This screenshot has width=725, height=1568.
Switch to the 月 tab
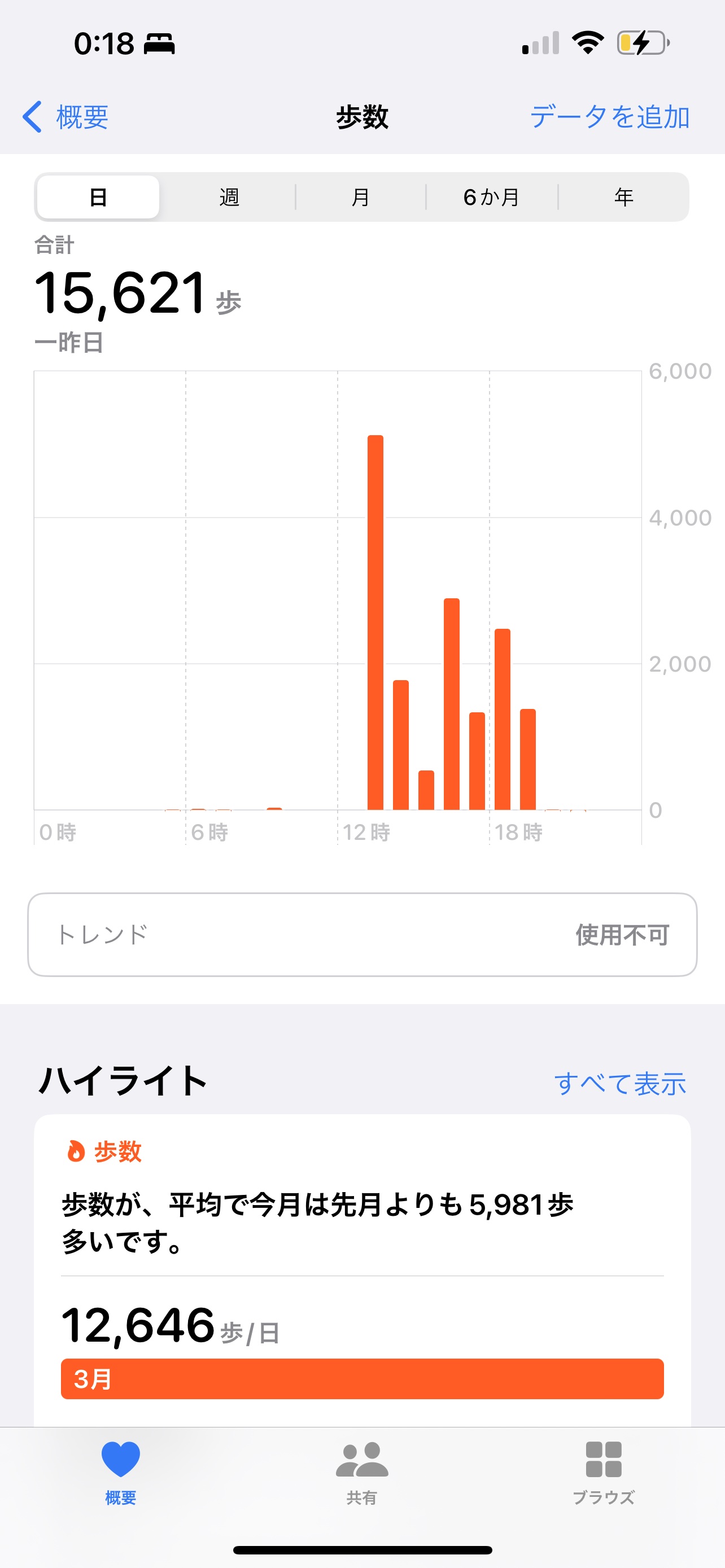tap(360, 196)
